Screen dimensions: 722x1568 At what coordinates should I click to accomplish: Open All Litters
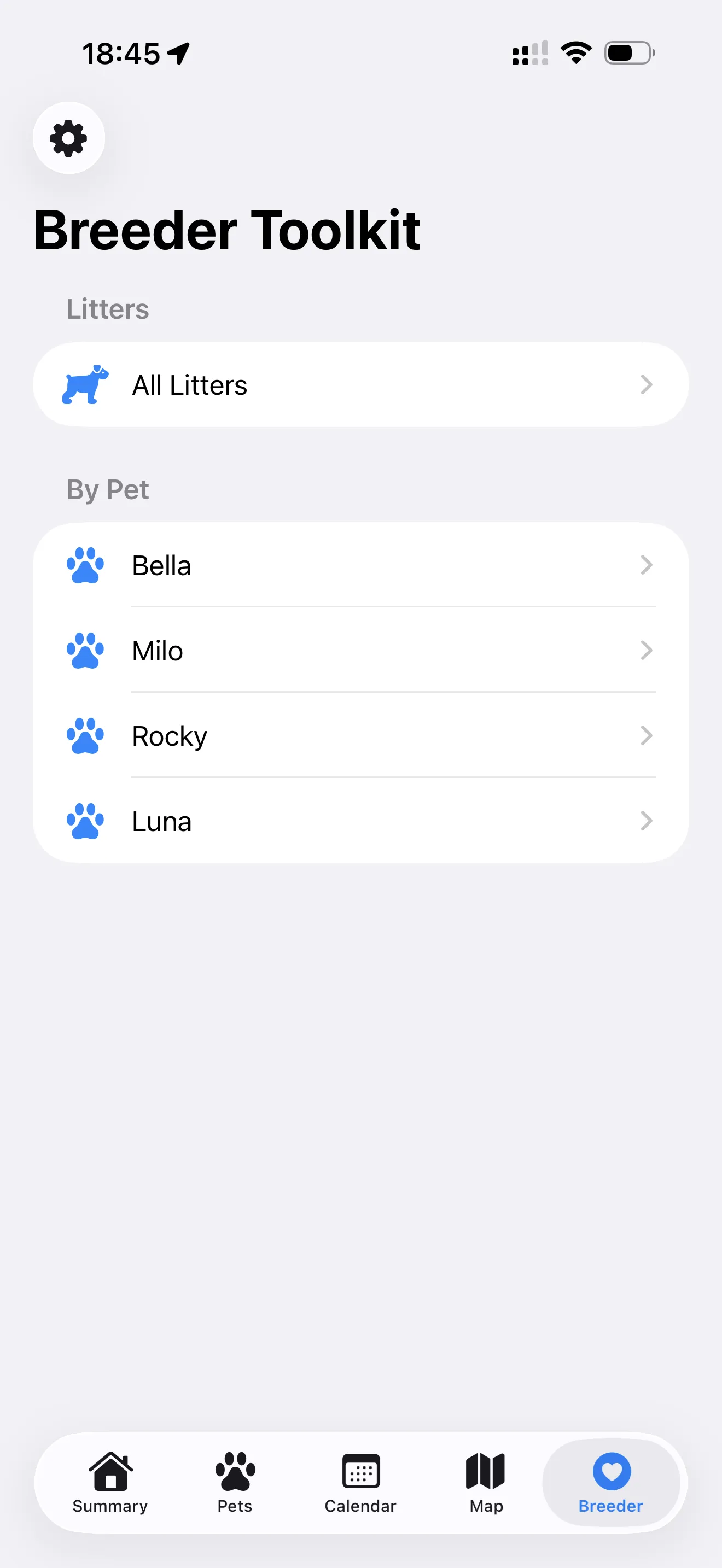tap(360, 385)
